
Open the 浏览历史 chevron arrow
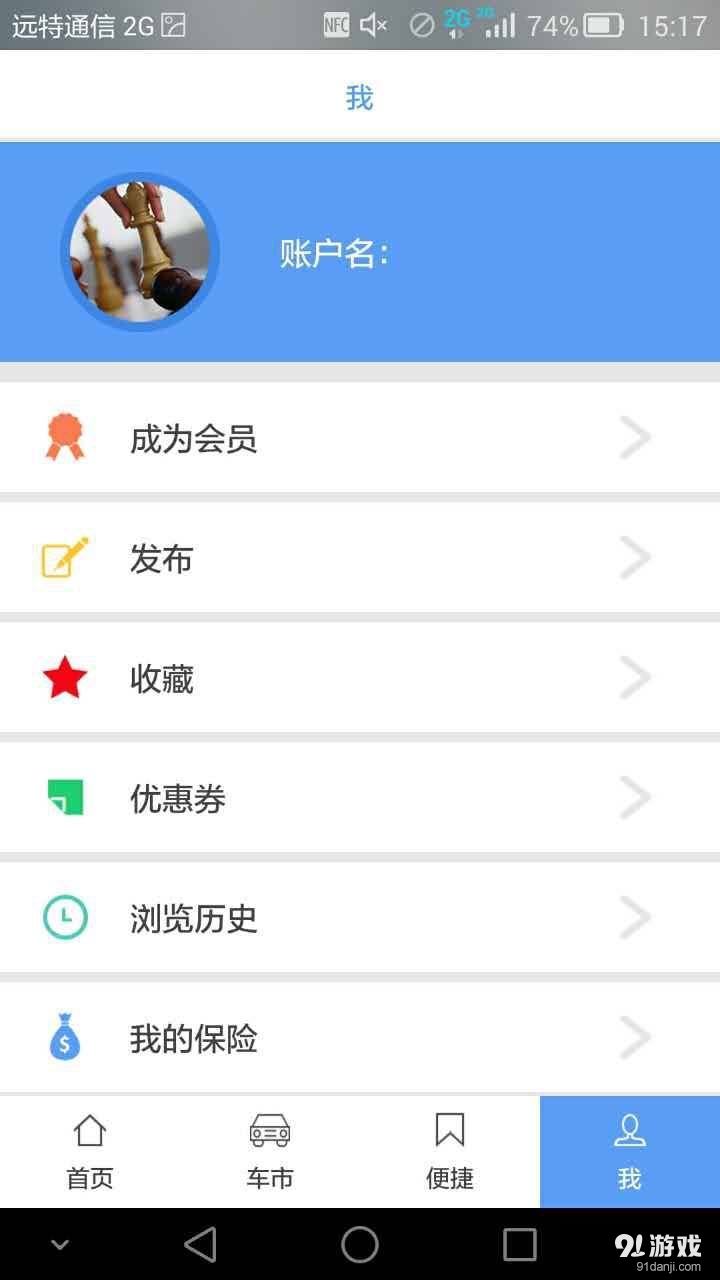[636, 917]
